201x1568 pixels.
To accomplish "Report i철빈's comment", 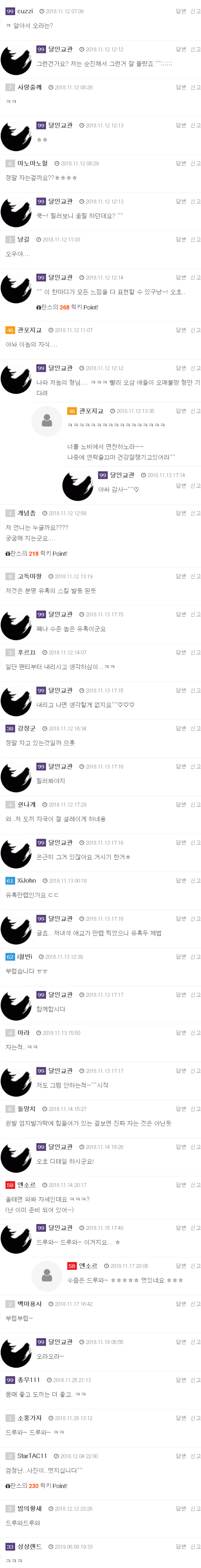I will [x=195, y=956].
